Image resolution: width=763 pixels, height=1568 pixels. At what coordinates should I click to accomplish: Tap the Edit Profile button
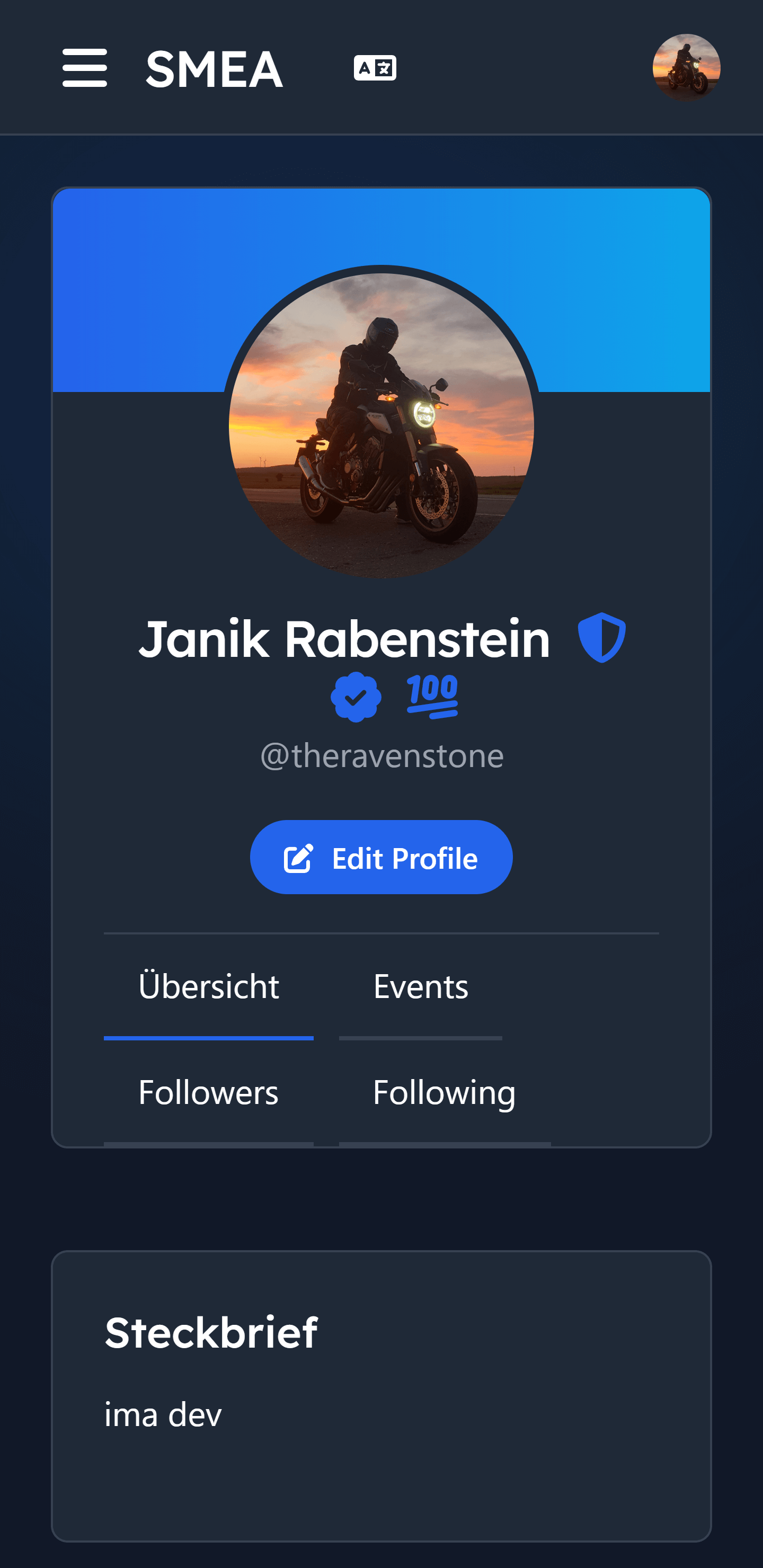tap(381, 857)
